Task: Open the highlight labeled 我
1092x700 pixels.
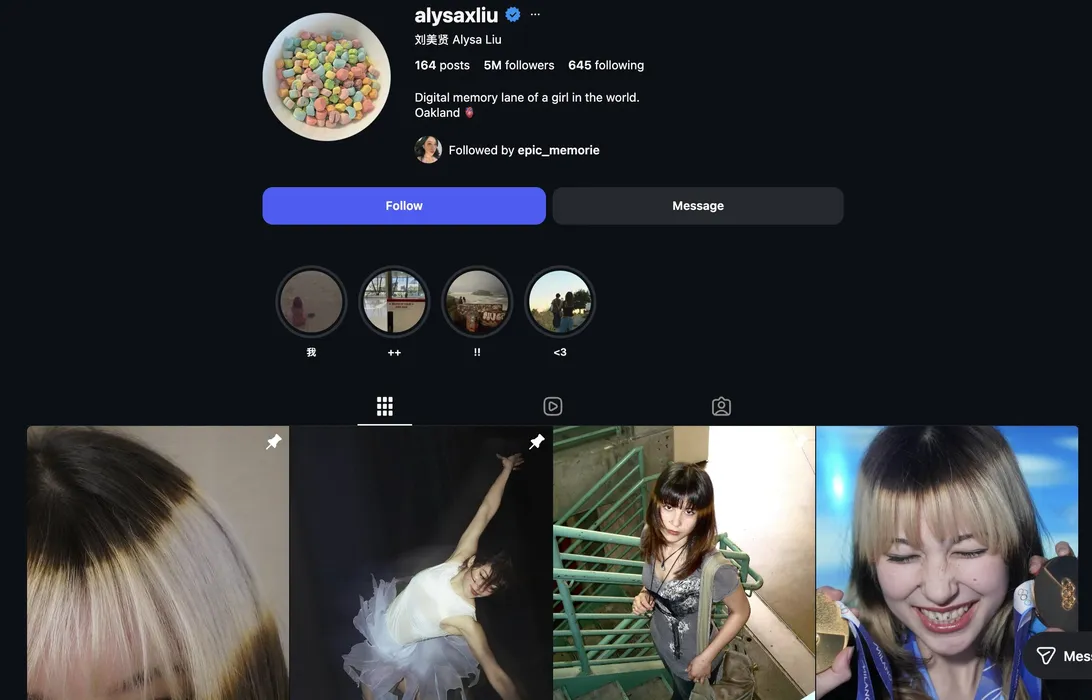Action: pyautogui.click(x=311, y=302)
